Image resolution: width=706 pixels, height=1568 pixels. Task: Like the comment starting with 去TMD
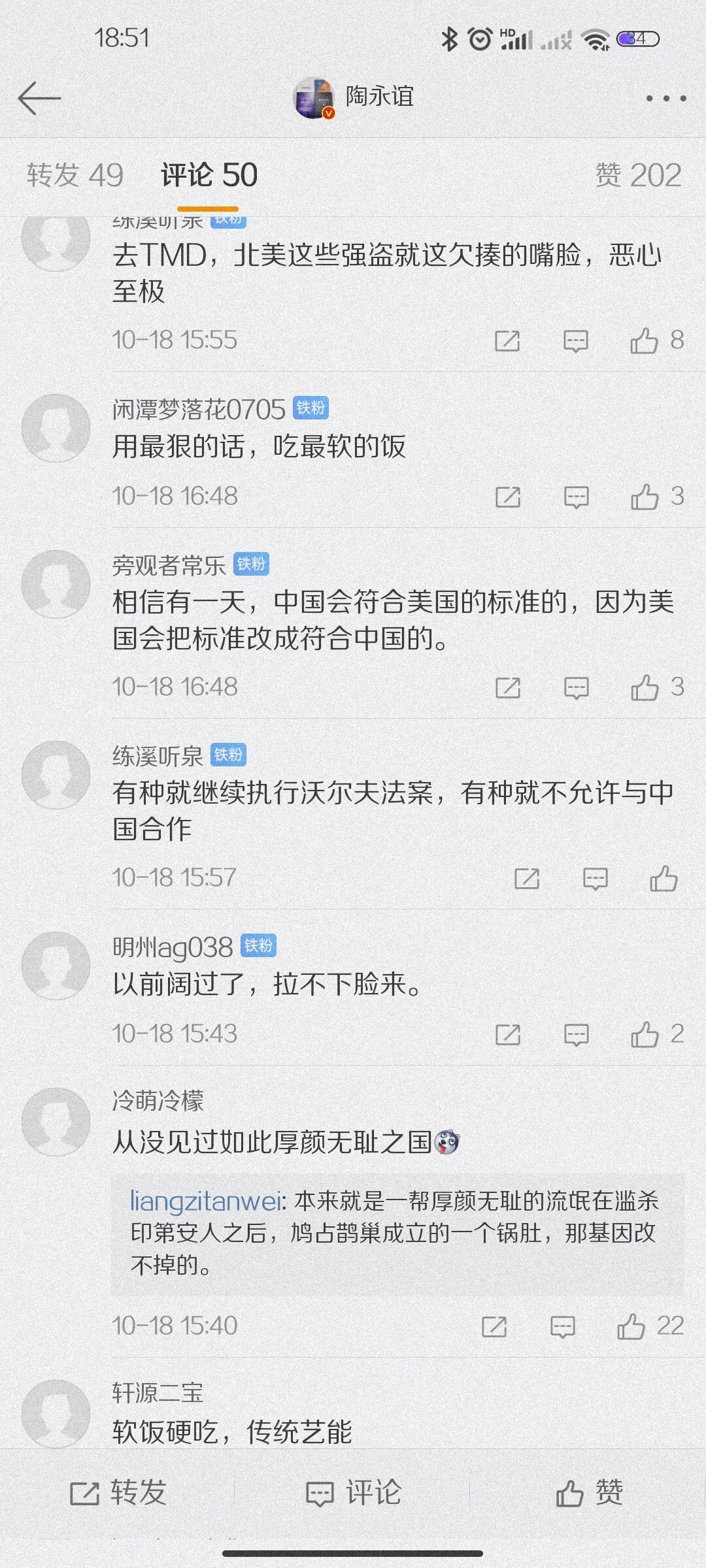(x=656, y=340)
